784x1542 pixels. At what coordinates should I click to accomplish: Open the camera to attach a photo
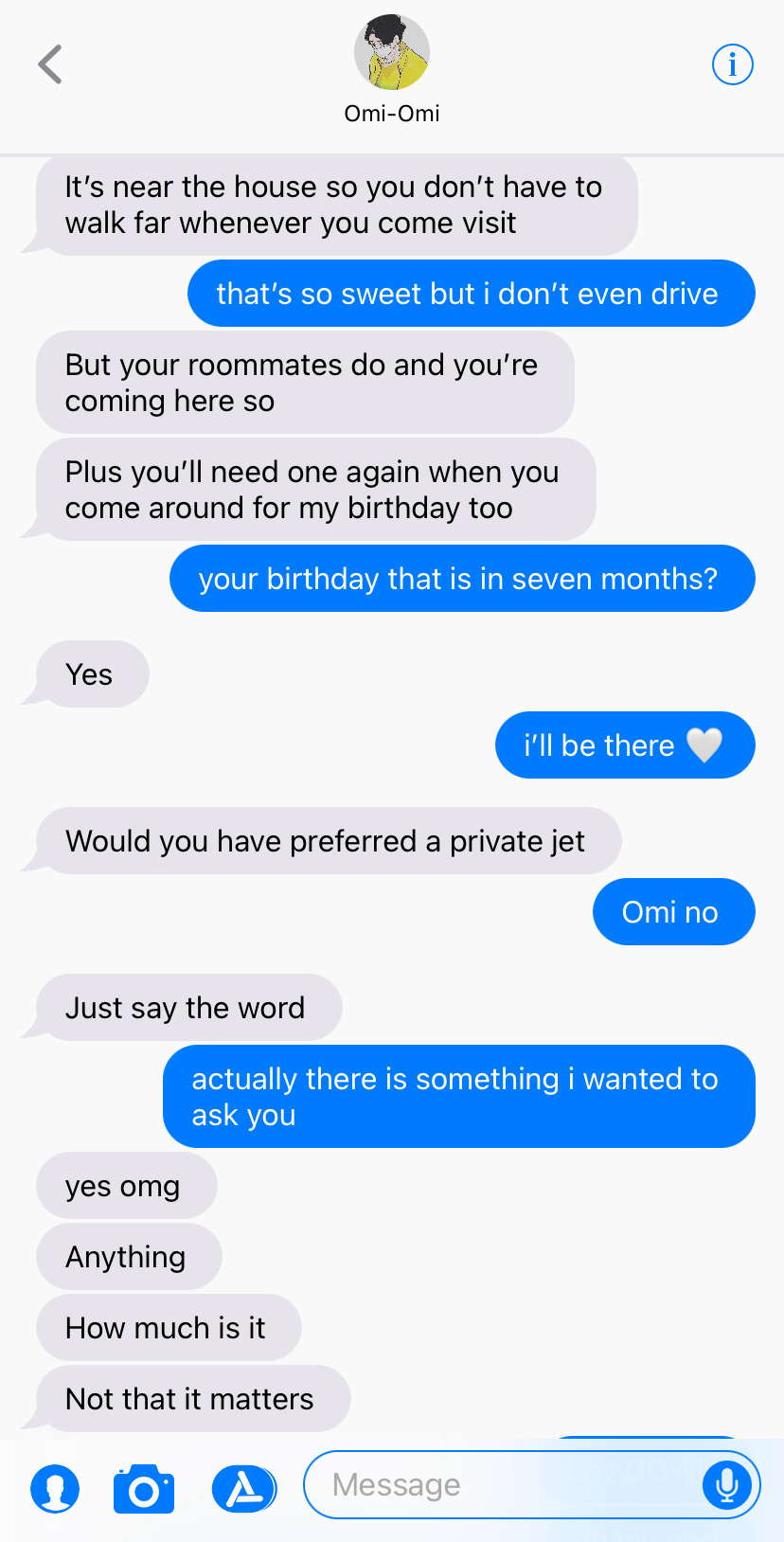click(x=144, y=1488)
